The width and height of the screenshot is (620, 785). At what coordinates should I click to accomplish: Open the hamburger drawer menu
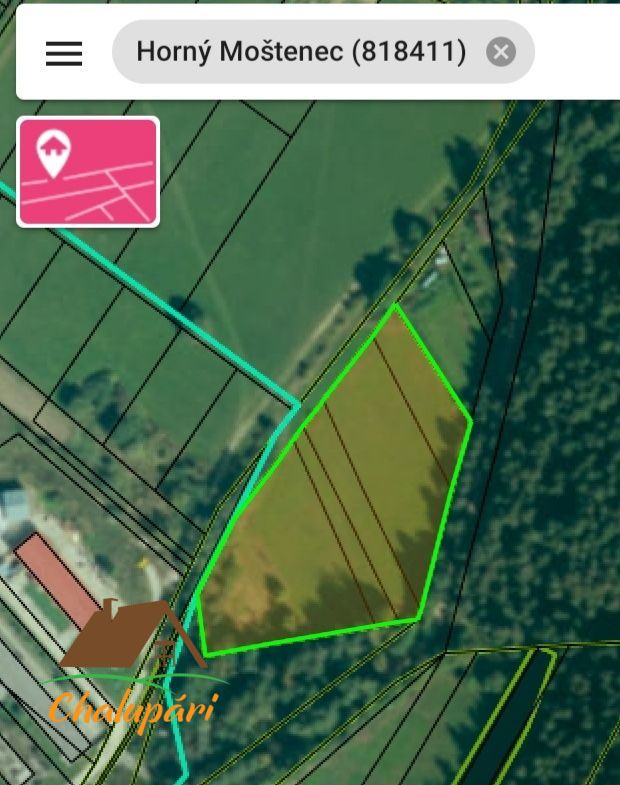[x=64, y=53]
